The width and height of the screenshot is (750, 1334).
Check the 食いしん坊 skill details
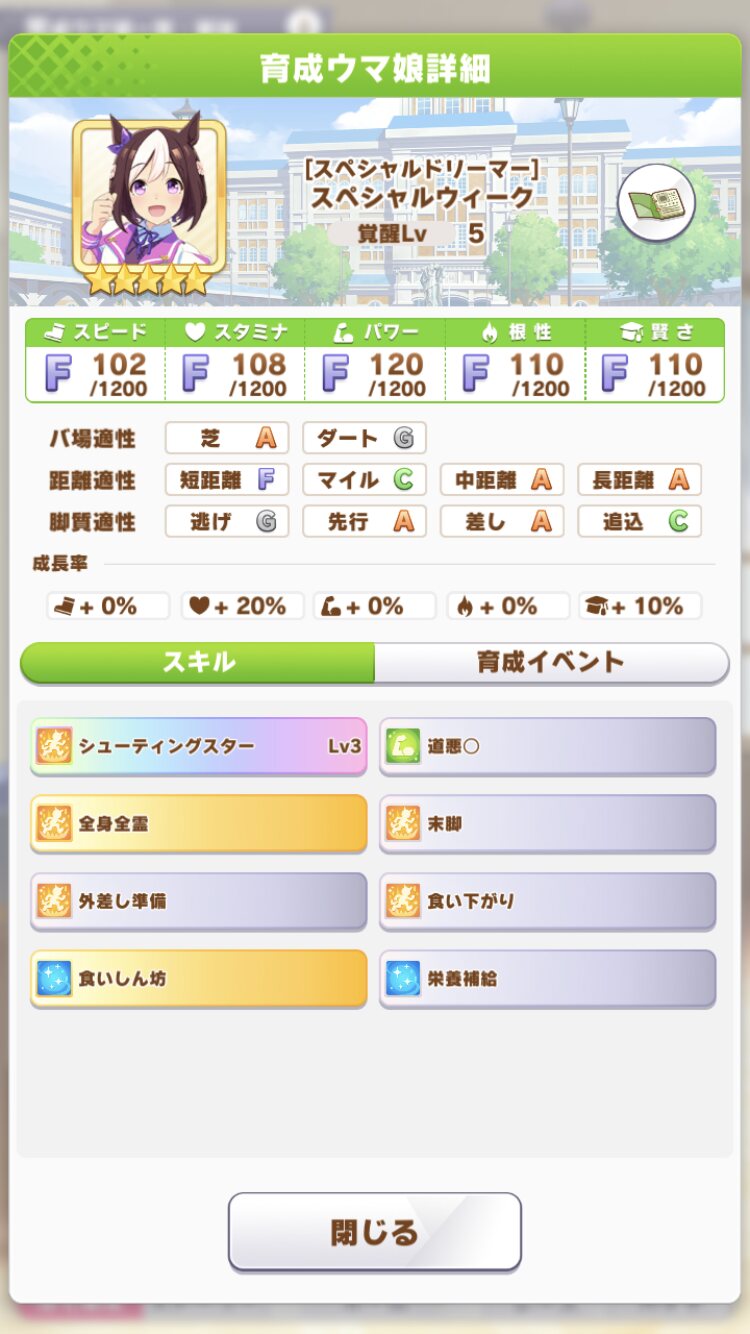click(x=199, y=978)
